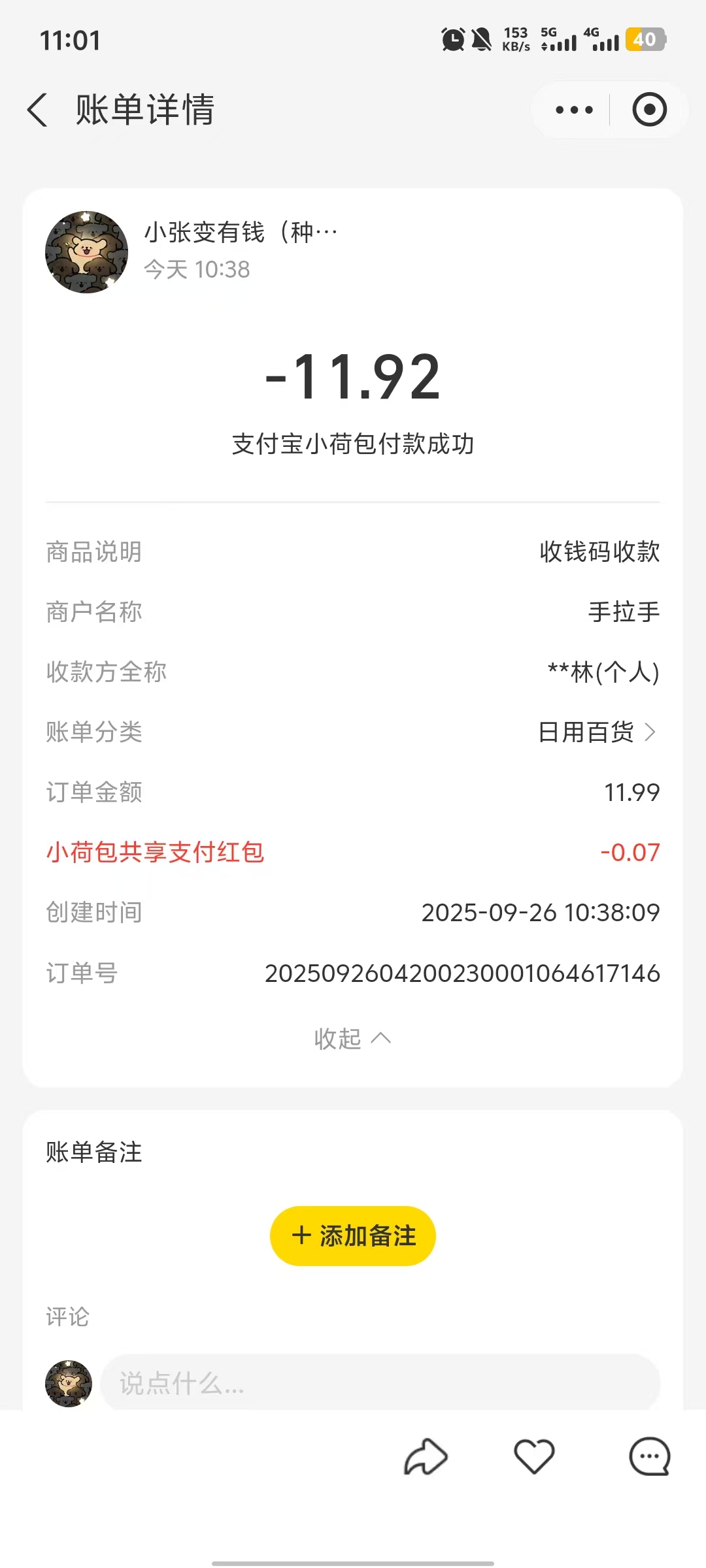Go back from 账单详情 page
Viewport: 706px width, 1568px height.
click(x=38, y=110)
